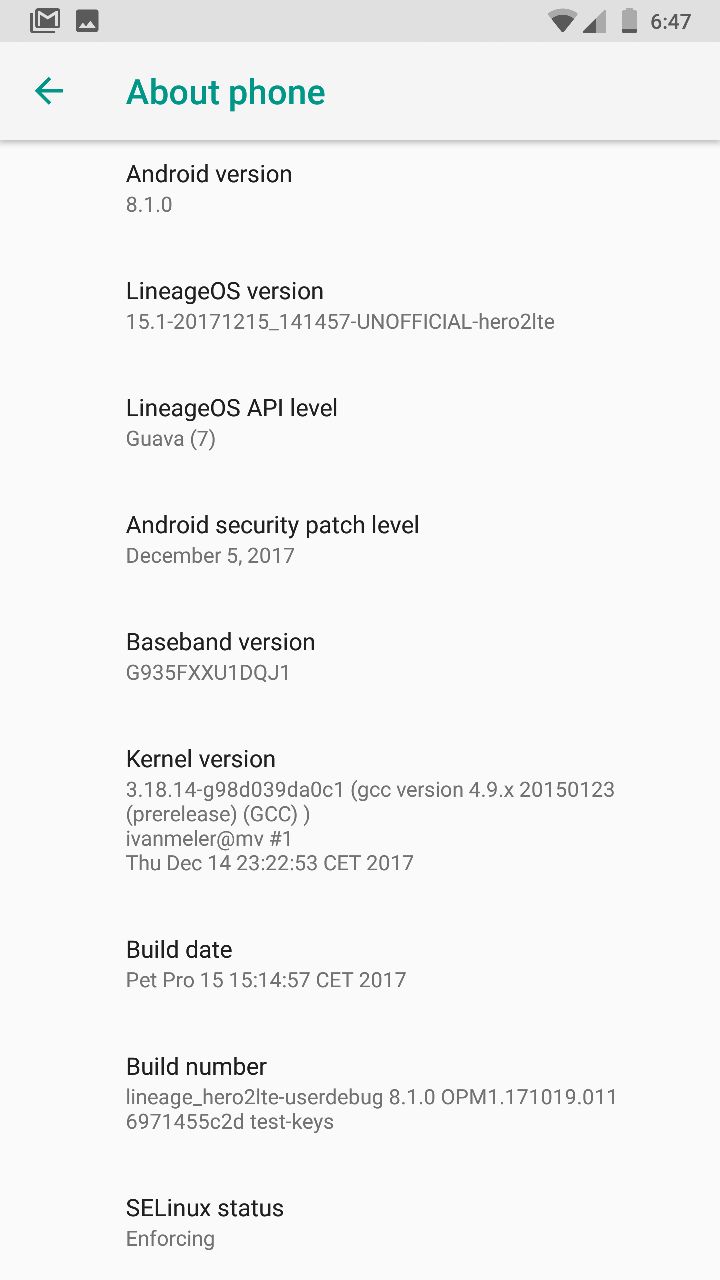Go back from About phone
Viewport: 720px width, 1280px height.
pos(49,92)
